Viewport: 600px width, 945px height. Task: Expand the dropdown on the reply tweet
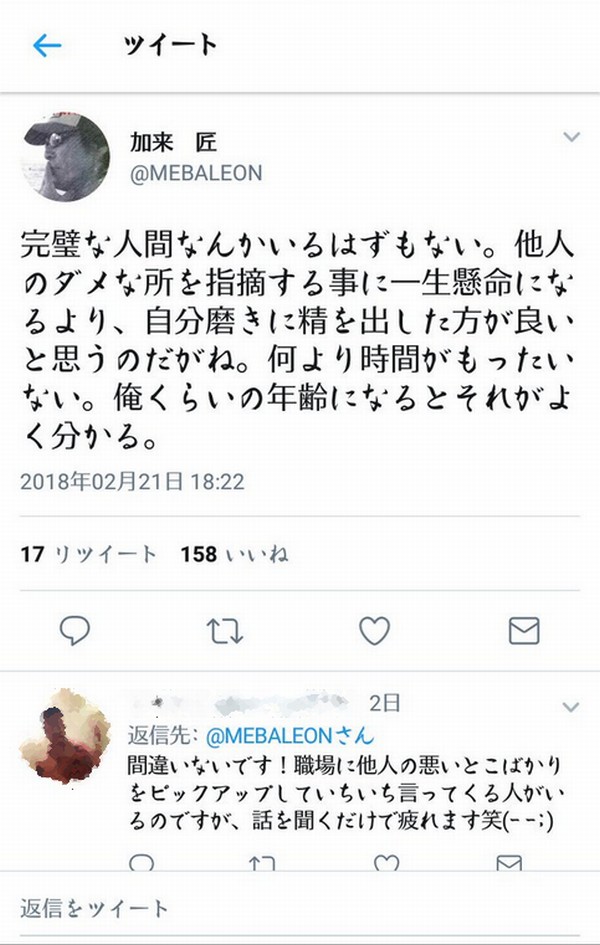(x=571, y=707)
